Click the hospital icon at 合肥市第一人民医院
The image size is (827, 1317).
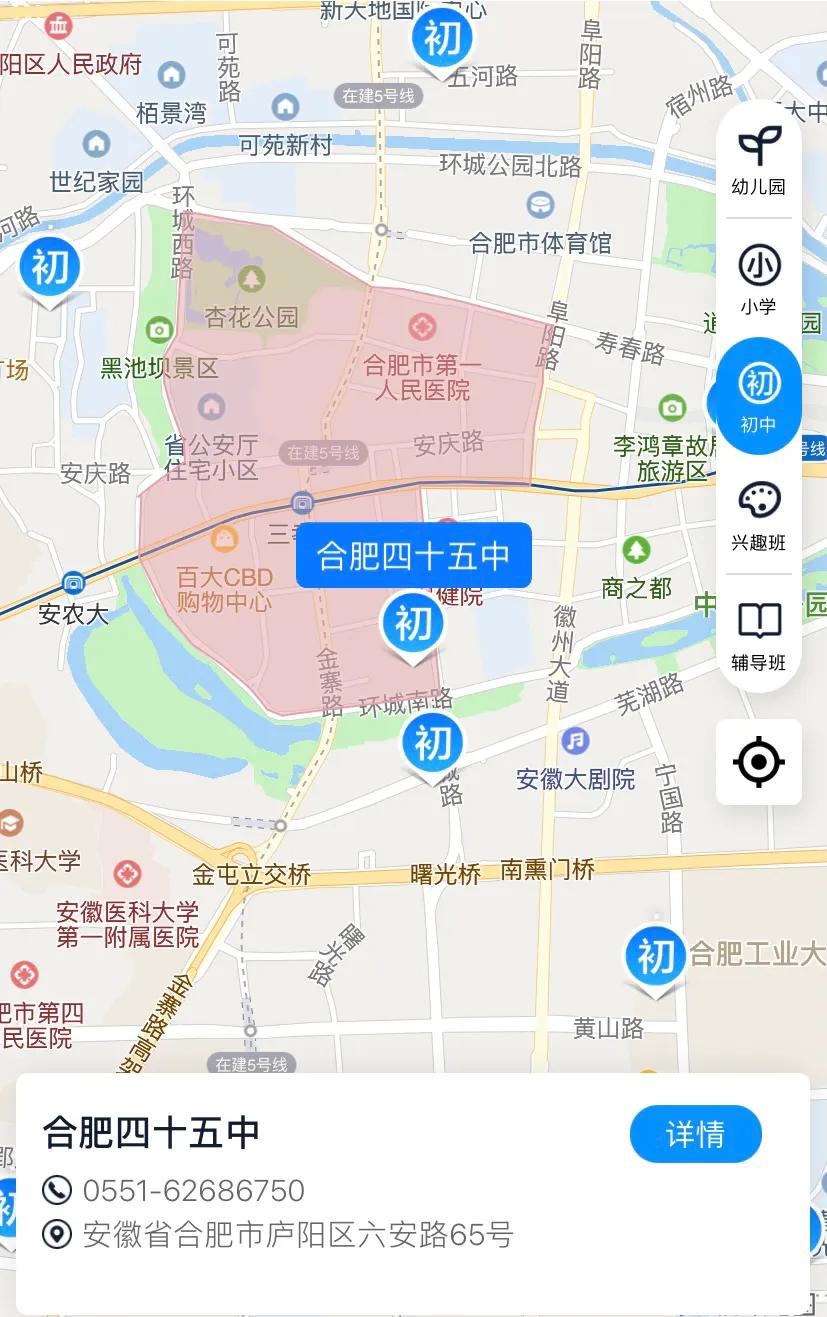pos(423,324)
